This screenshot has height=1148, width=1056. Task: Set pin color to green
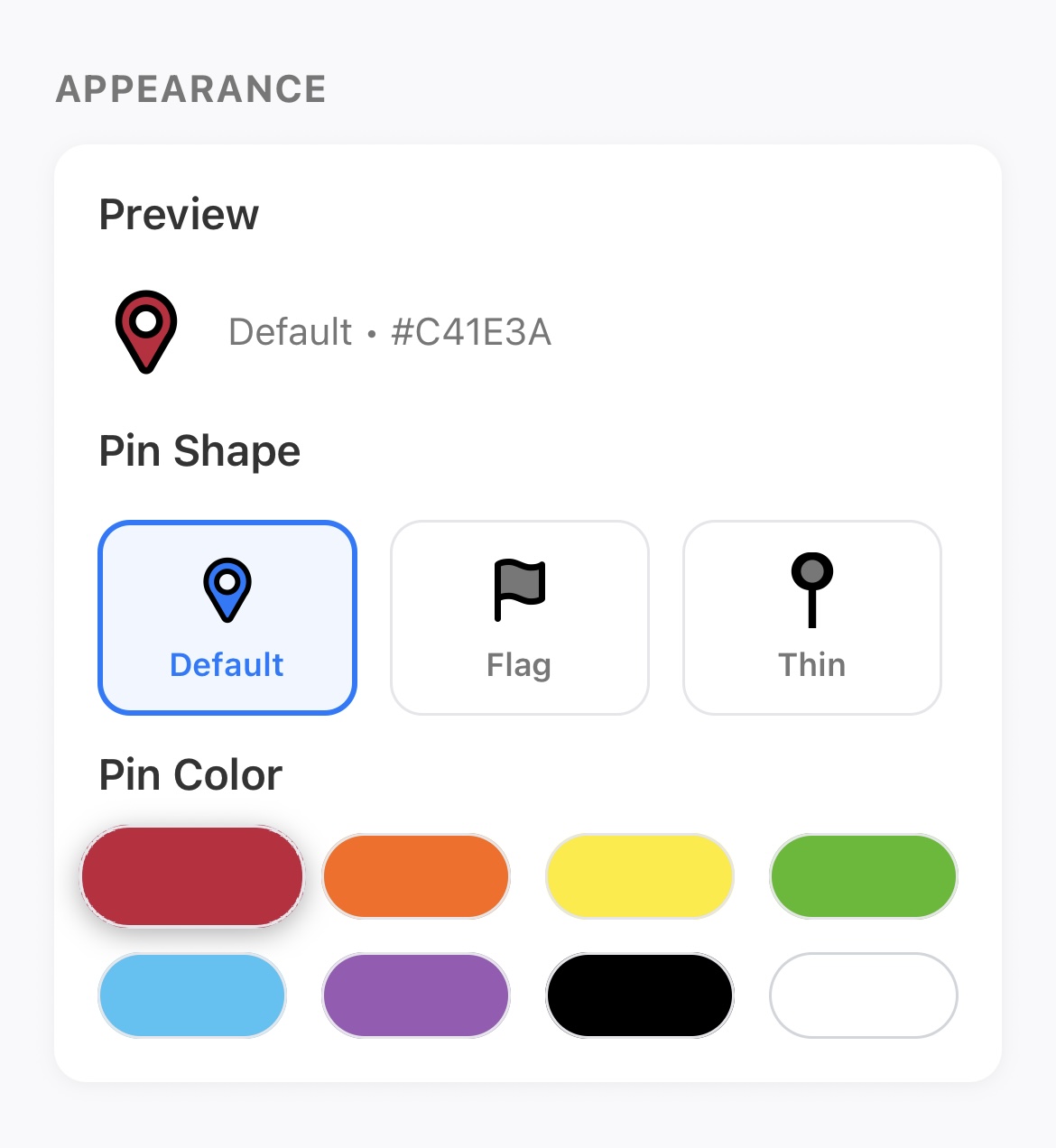864,876
